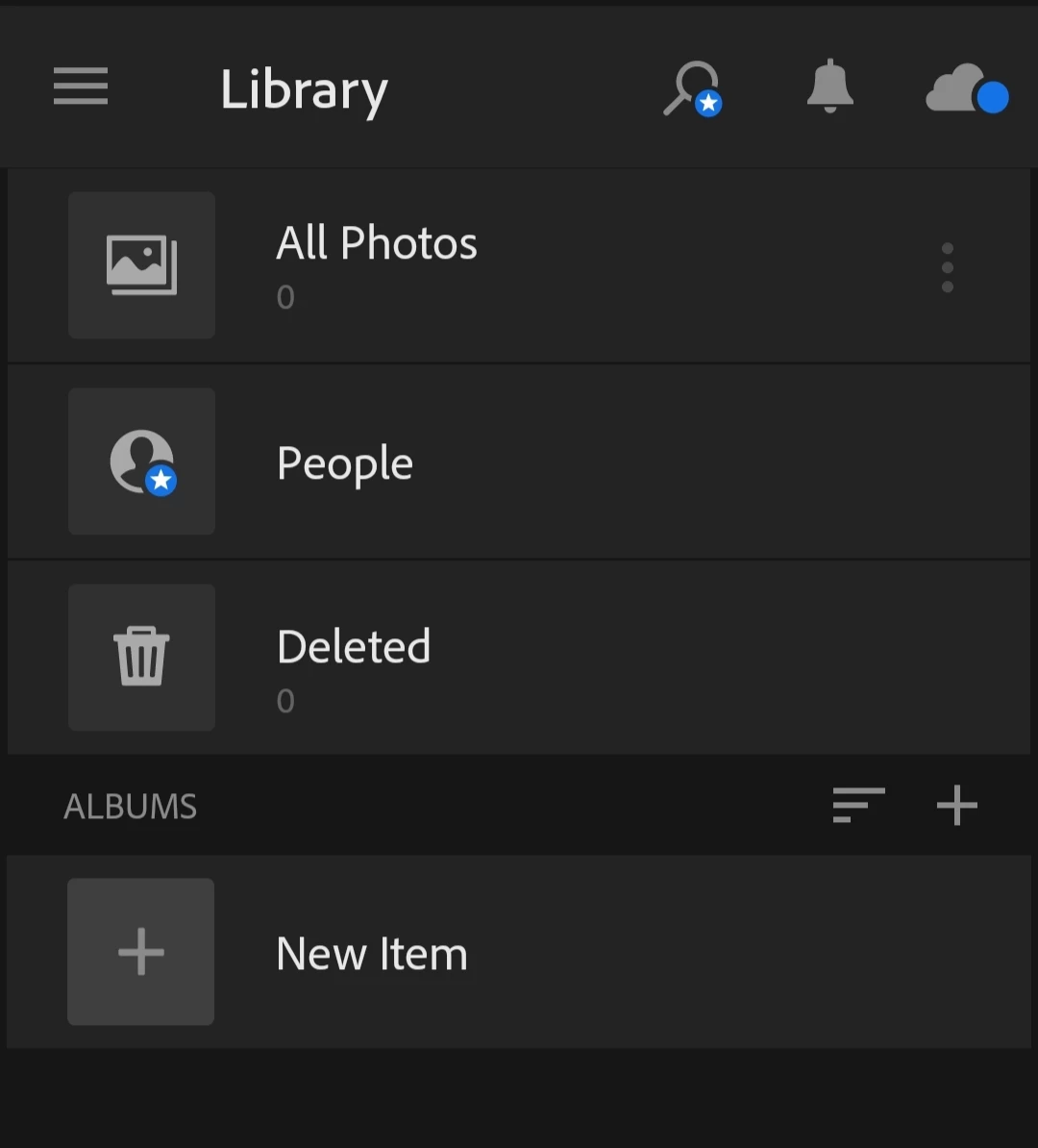Open the People view
The height and width of the screenshot is (1148, 1038).
coord(344,463)
